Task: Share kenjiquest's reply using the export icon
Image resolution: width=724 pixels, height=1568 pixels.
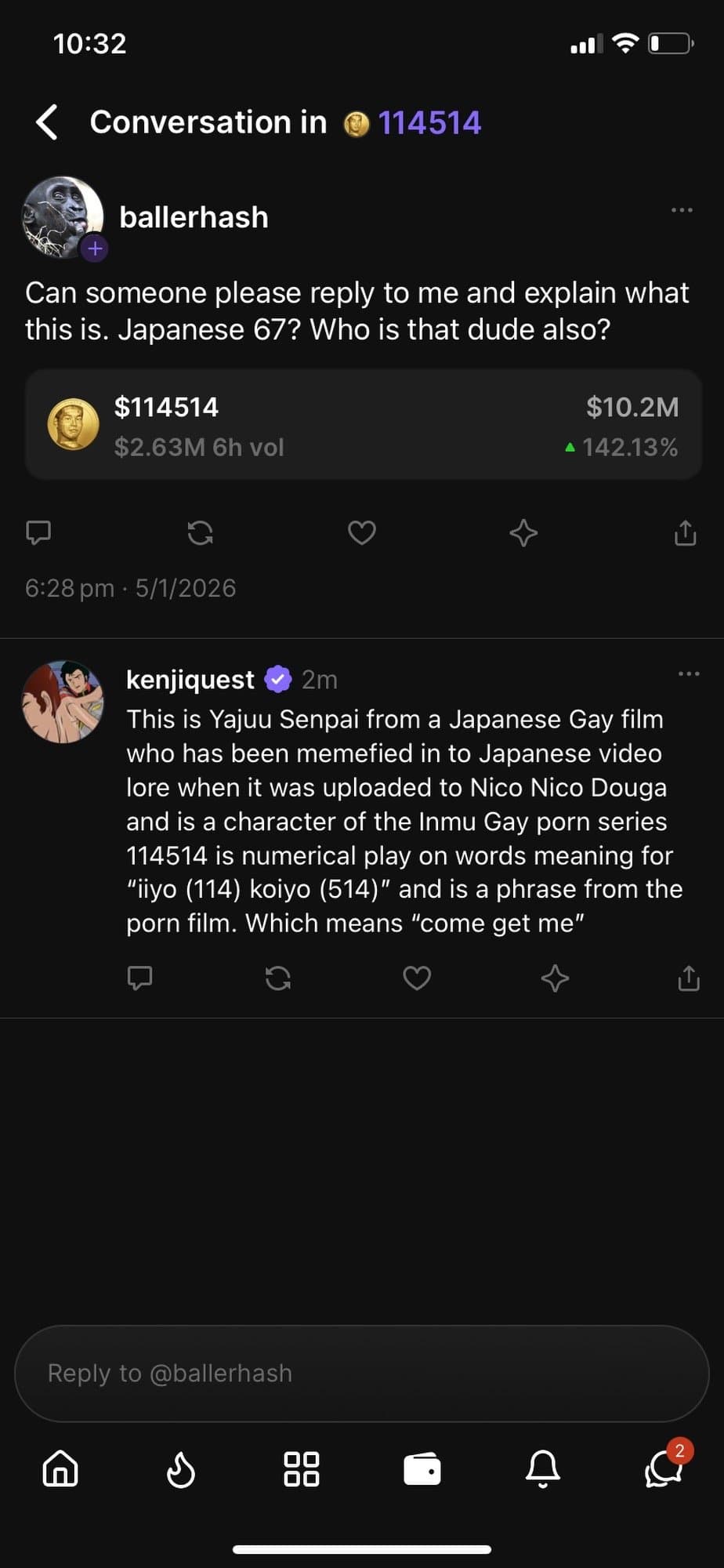Action: tap(687, 978)
